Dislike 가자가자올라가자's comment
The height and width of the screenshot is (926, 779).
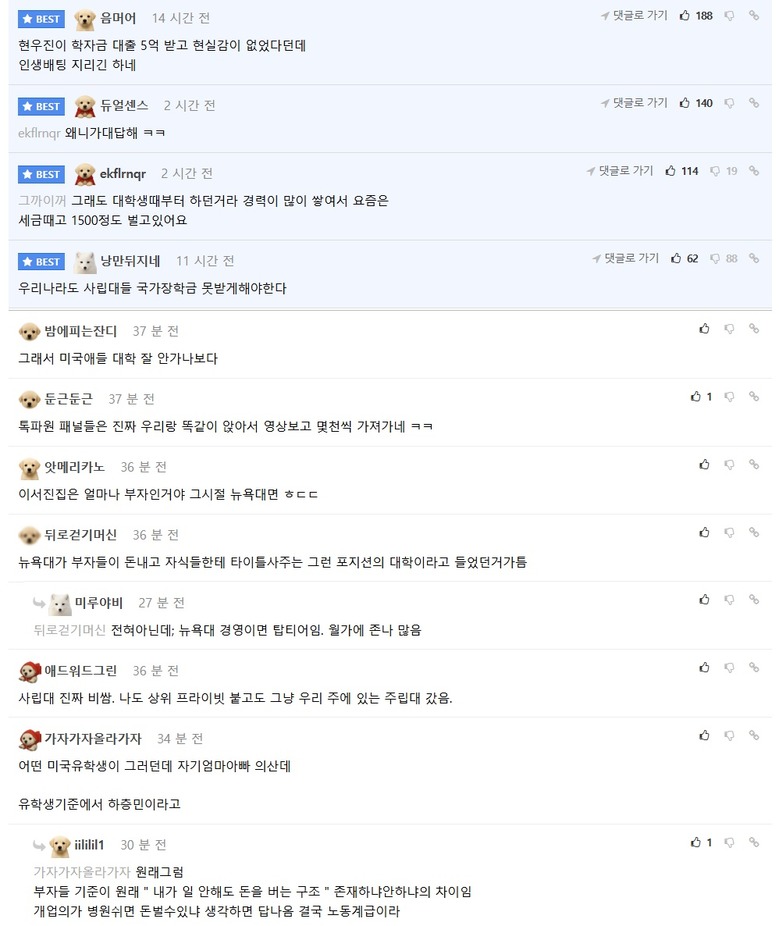coord(729,735)
